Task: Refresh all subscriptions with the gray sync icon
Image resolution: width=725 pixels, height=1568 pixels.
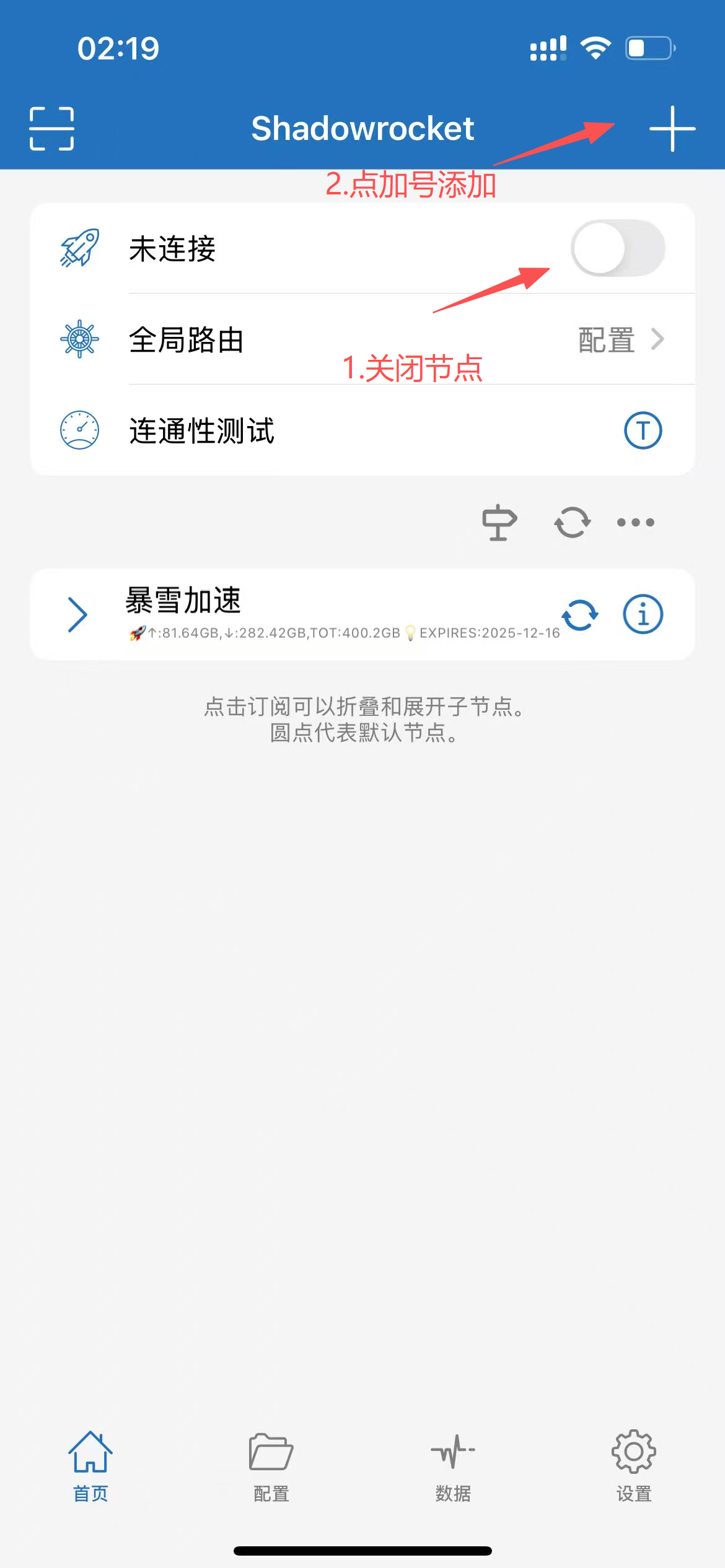Action: 572,522
